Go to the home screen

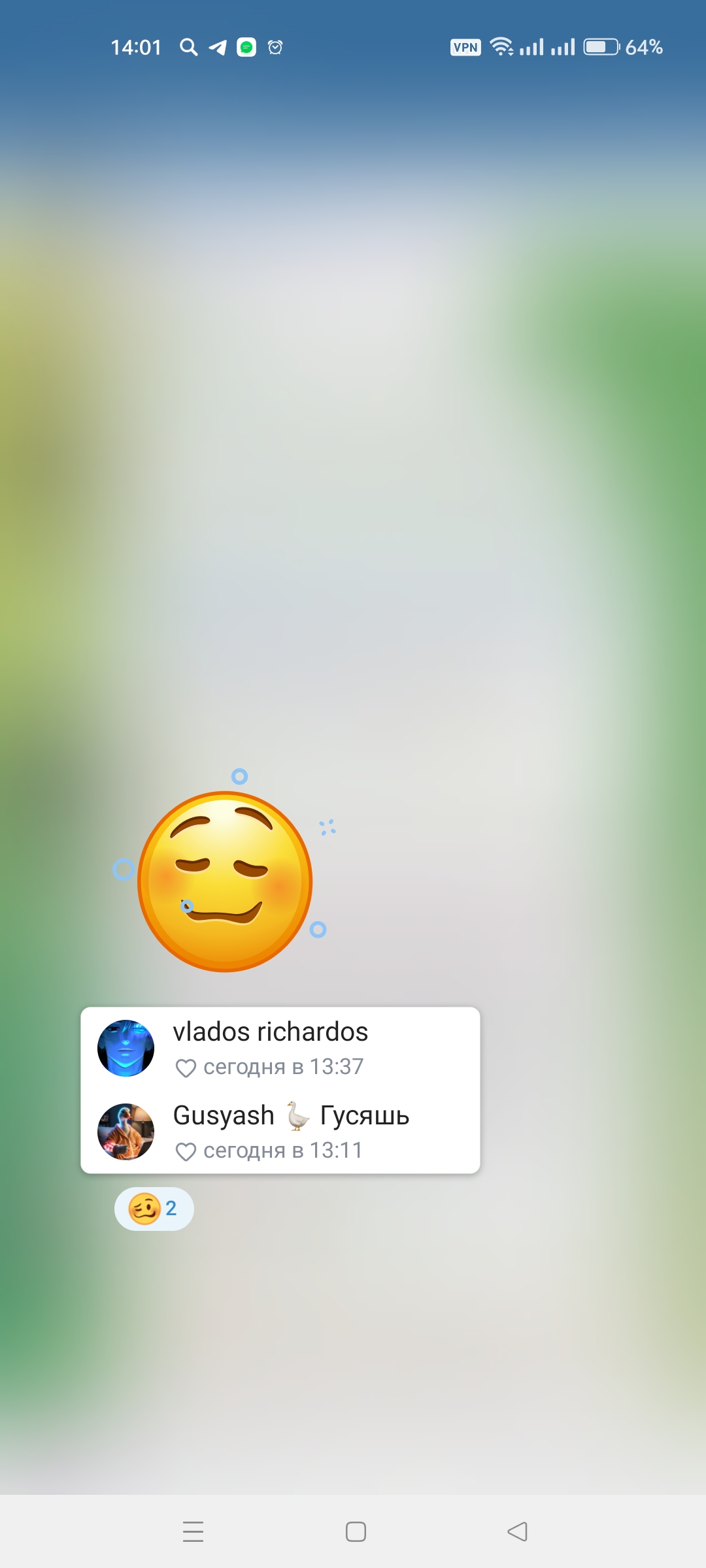[x=356, y=1531]
